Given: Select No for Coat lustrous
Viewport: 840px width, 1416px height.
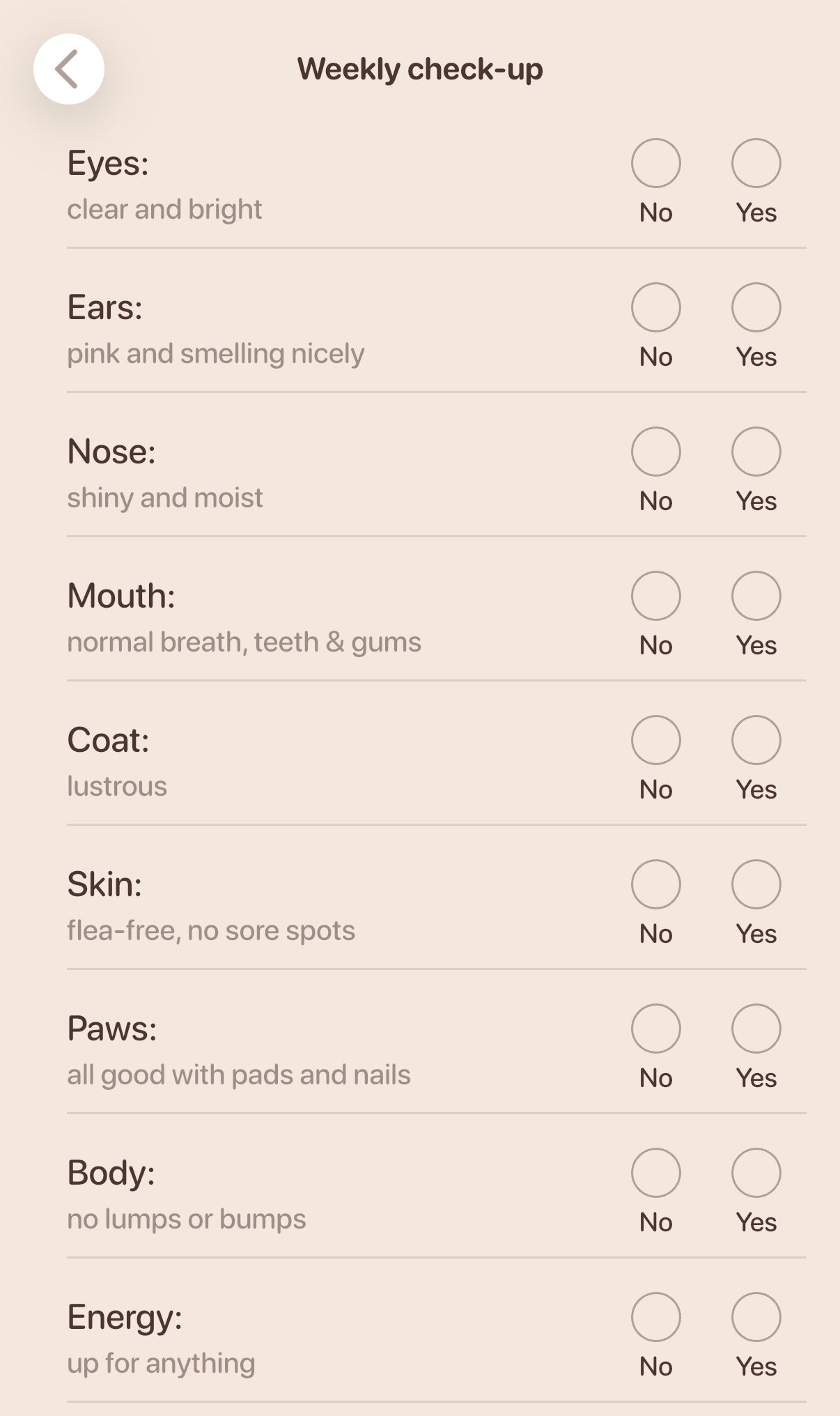Looking at the screenshot, I should 655,740.
